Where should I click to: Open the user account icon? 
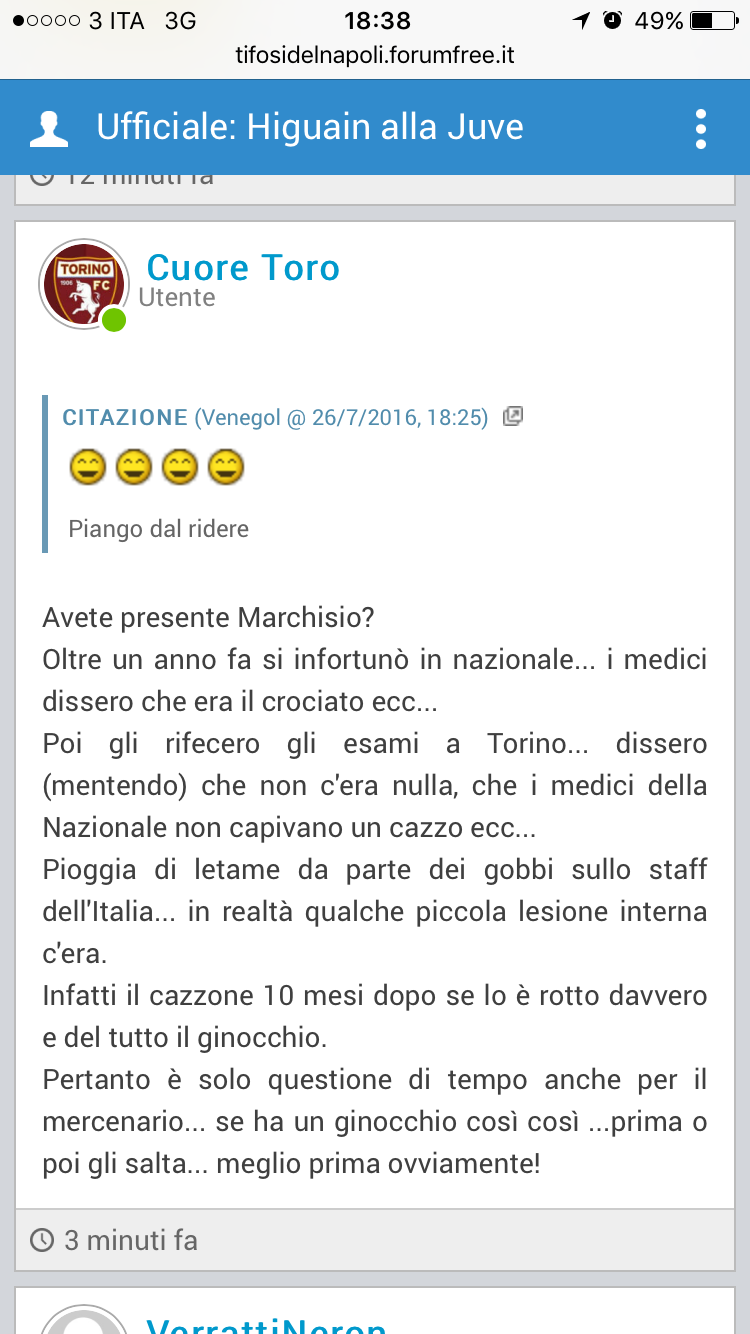[49, 129]
